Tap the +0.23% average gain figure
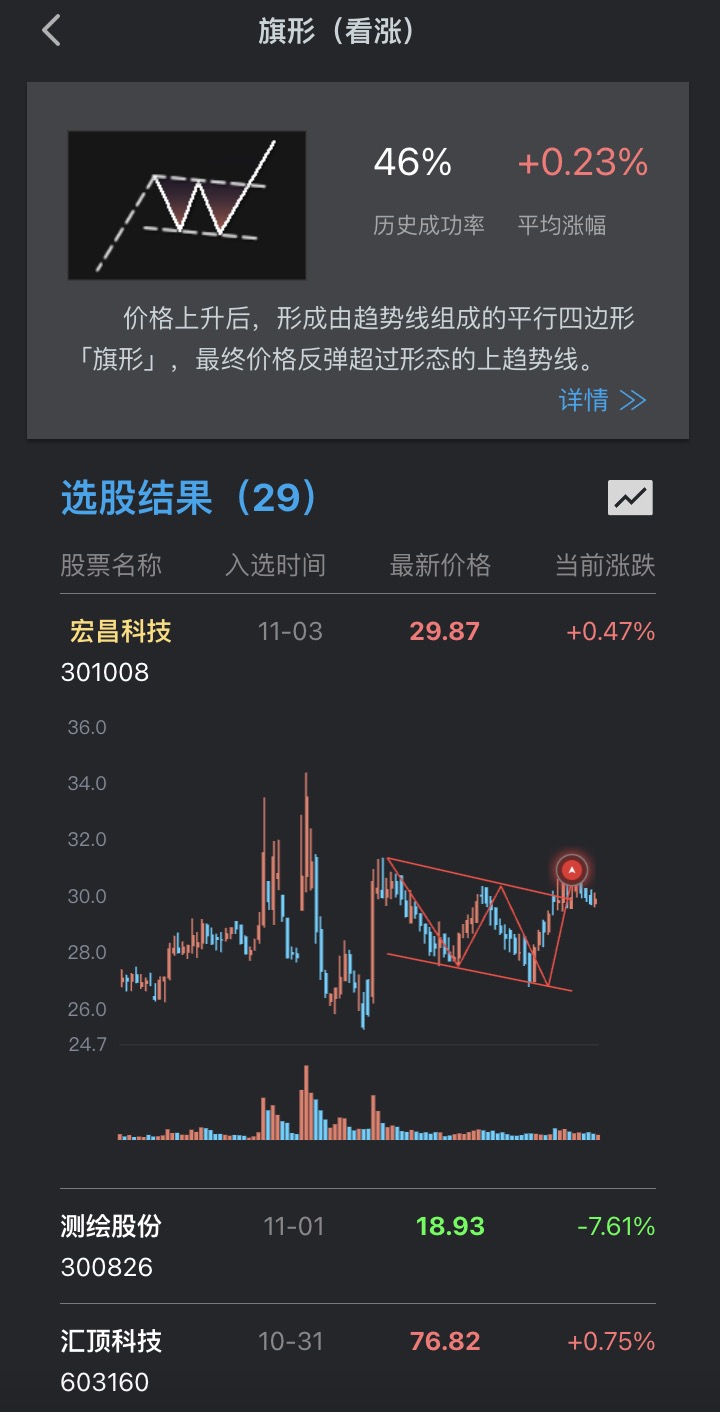This screenshot has width=720, height=1412. 581,163
